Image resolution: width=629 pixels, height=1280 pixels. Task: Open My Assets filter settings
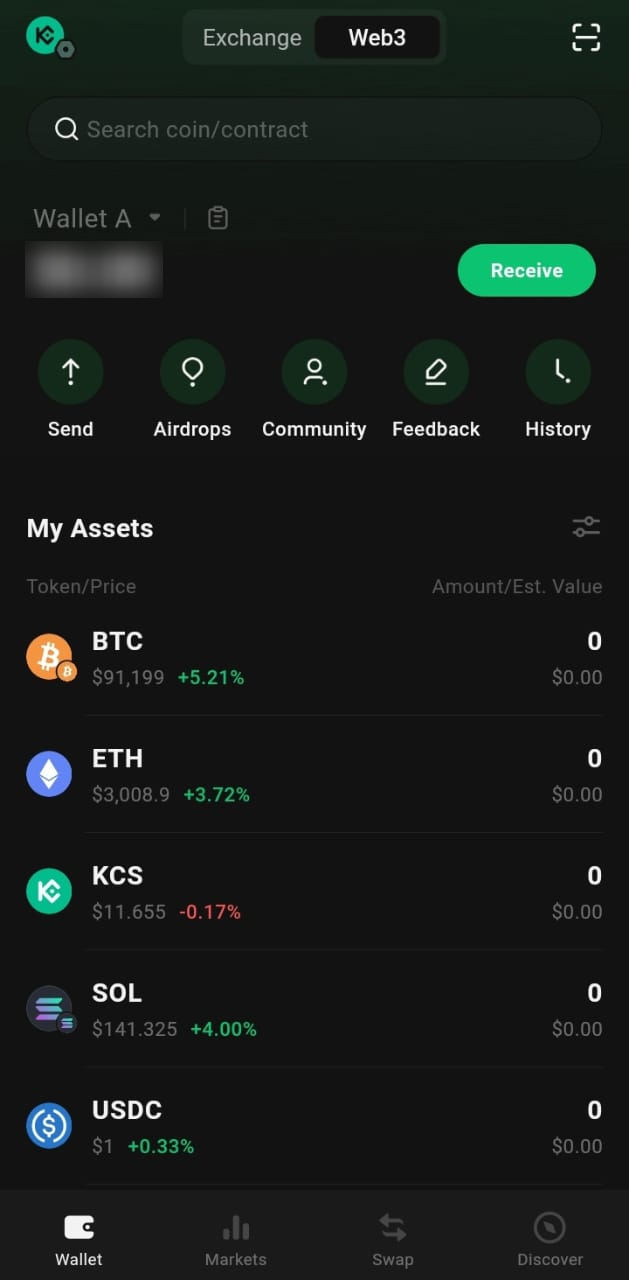pos(586,527)
